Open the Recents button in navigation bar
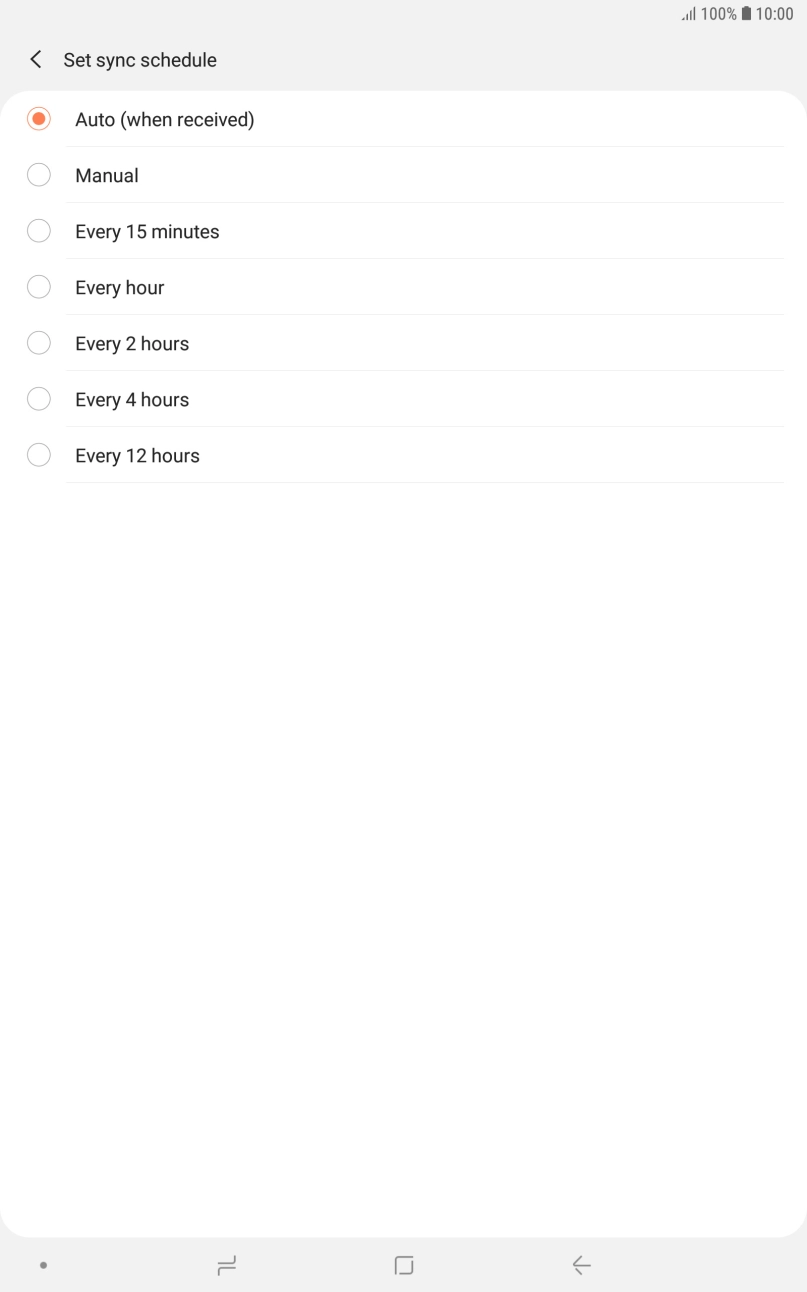This screenshot has width=807, height=1292. point(226,1264)
